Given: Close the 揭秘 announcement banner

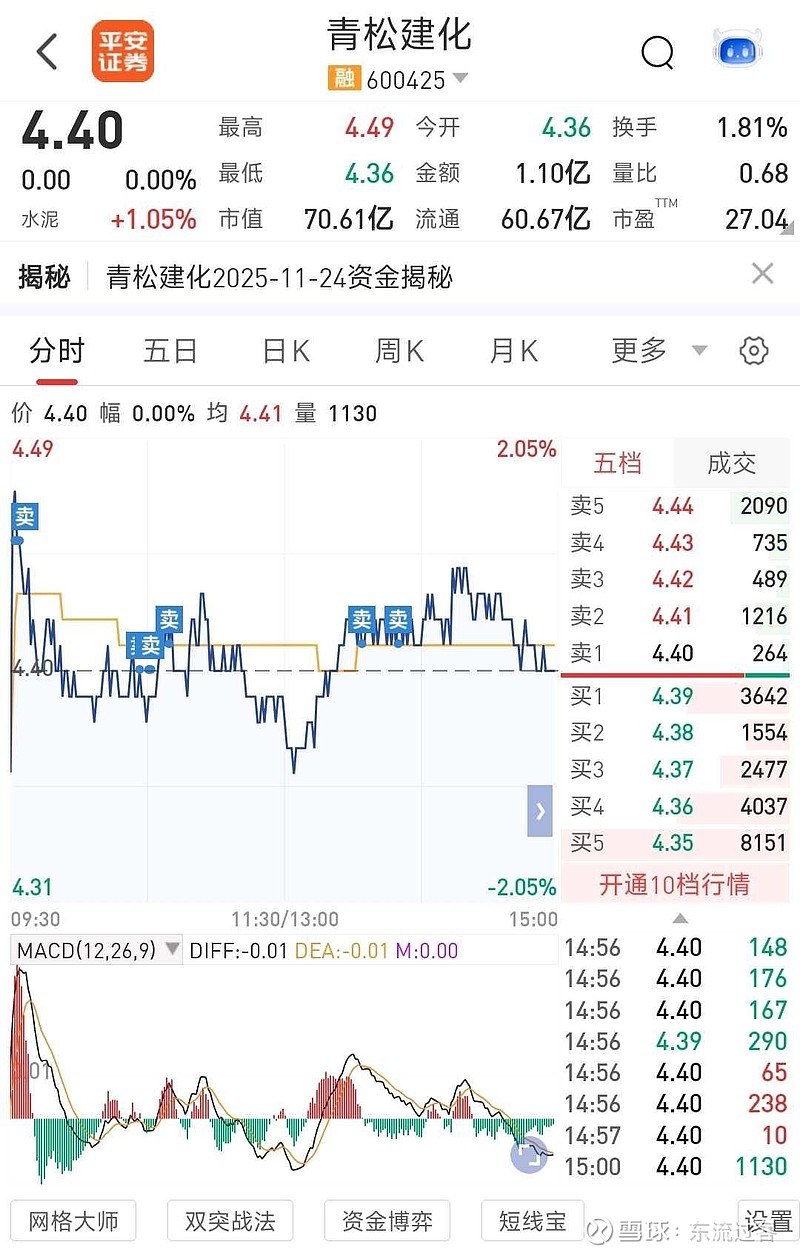Looking at the screenshot, I should click(763, 272).
